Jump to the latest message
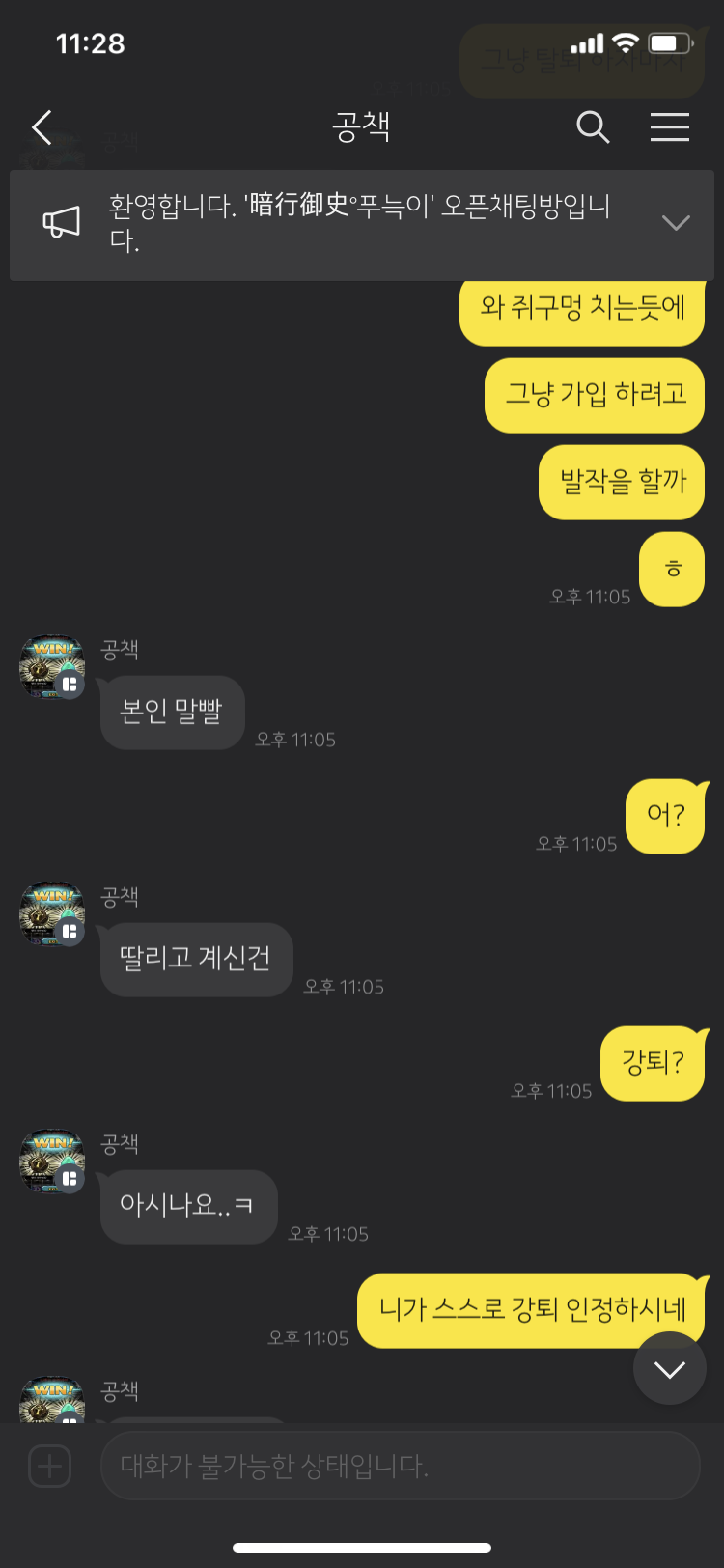Viewport: 724px width, 1568px height. 669,1368
